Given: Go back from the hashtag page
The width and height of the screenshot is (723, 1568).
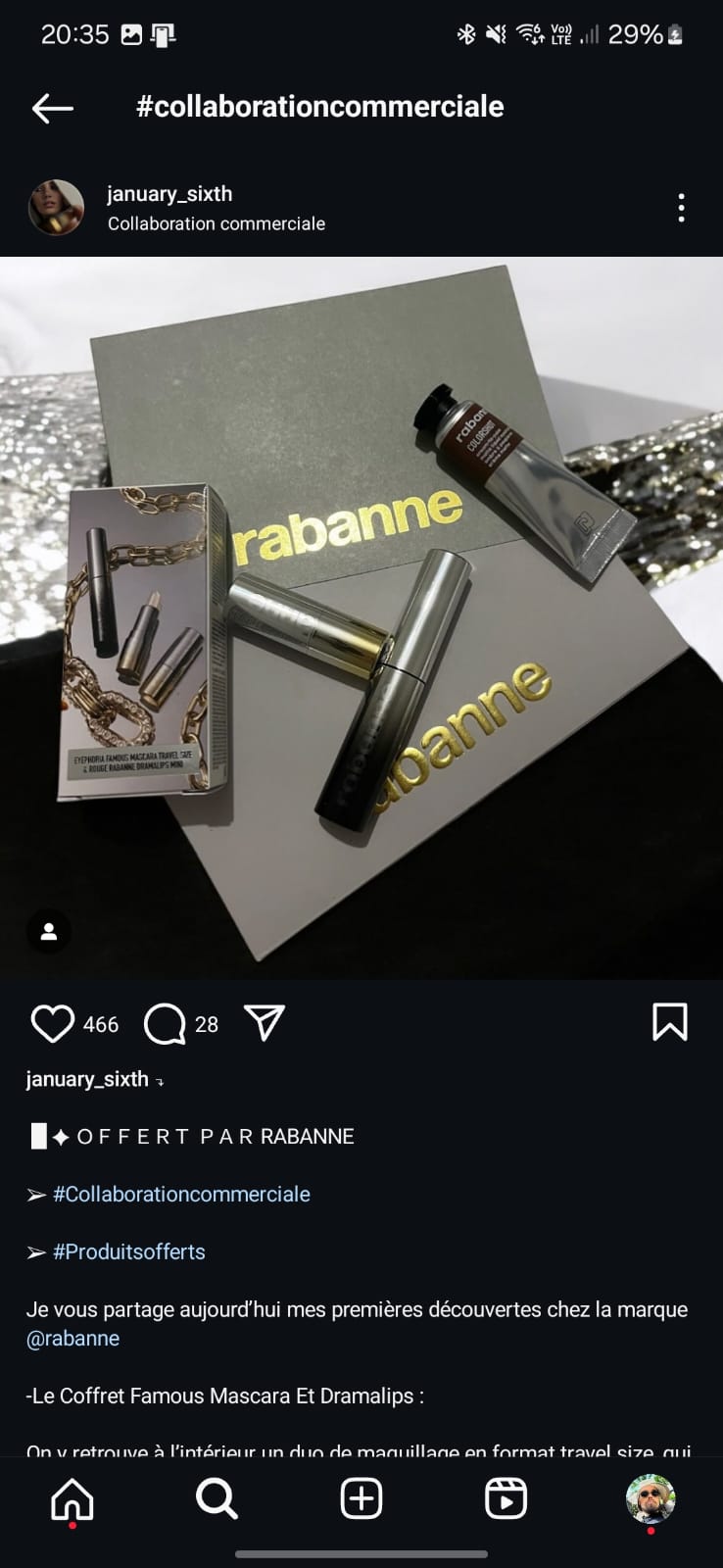Looking at the screenshot, I should pyautogui.click(x=53, y=108).
